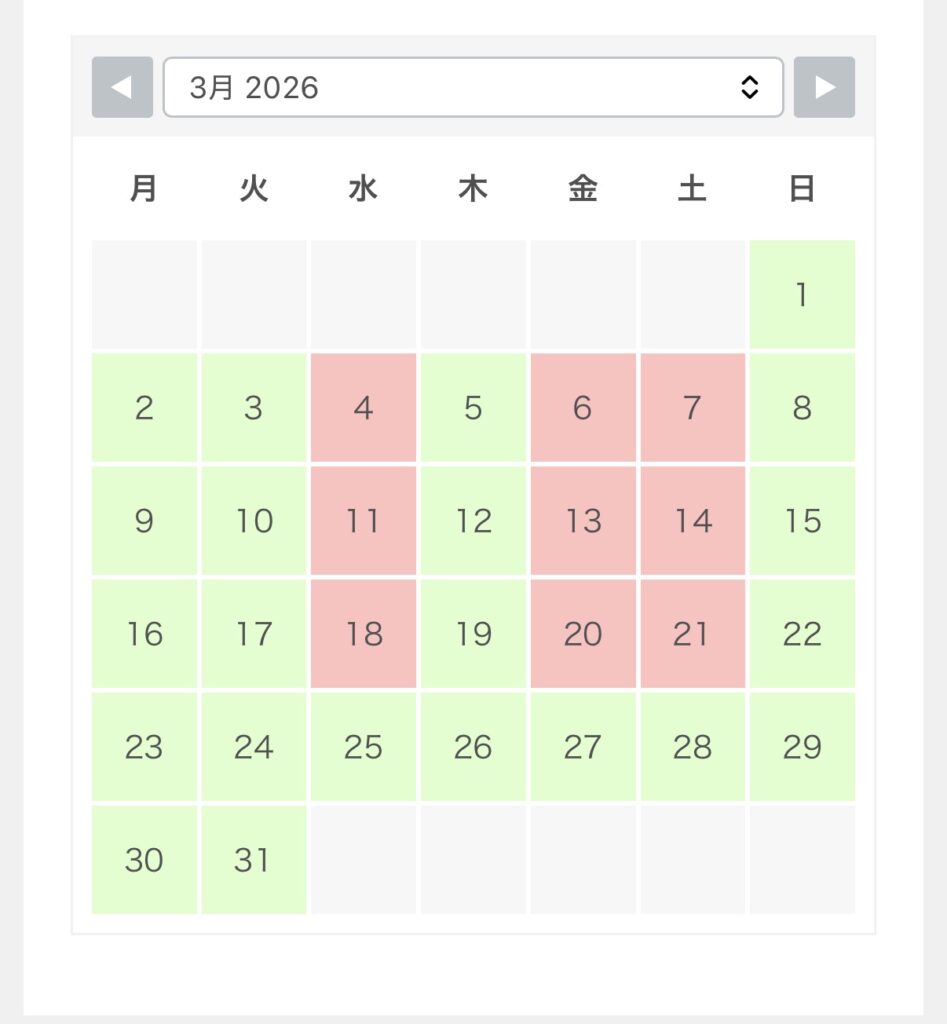Select date 2 in the calendar
This screenshot has width=947, height=1024.
click(144, 408)
